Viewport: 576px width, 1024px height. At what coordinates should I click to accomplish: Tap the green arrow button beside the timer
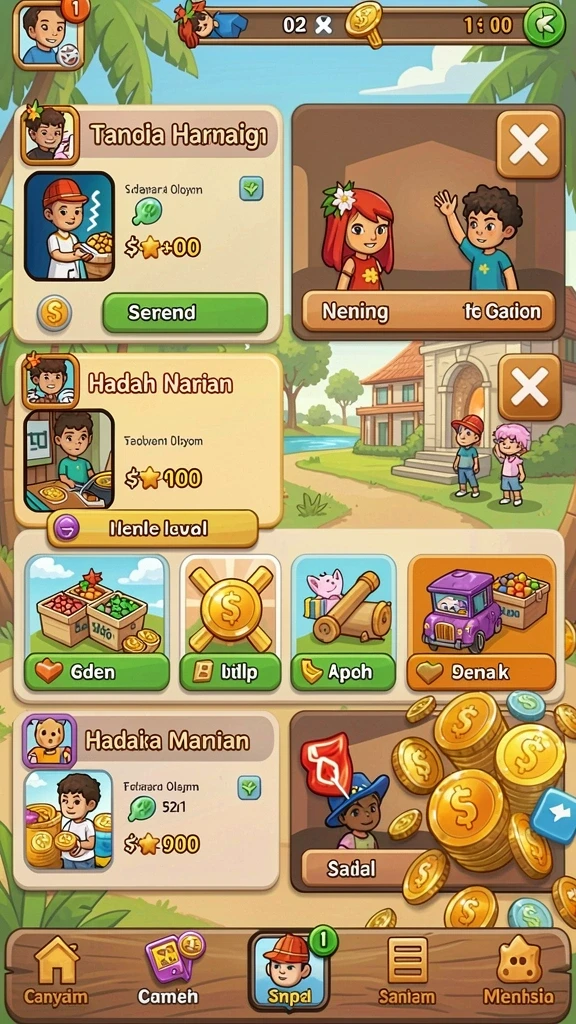tap(545, 25)
